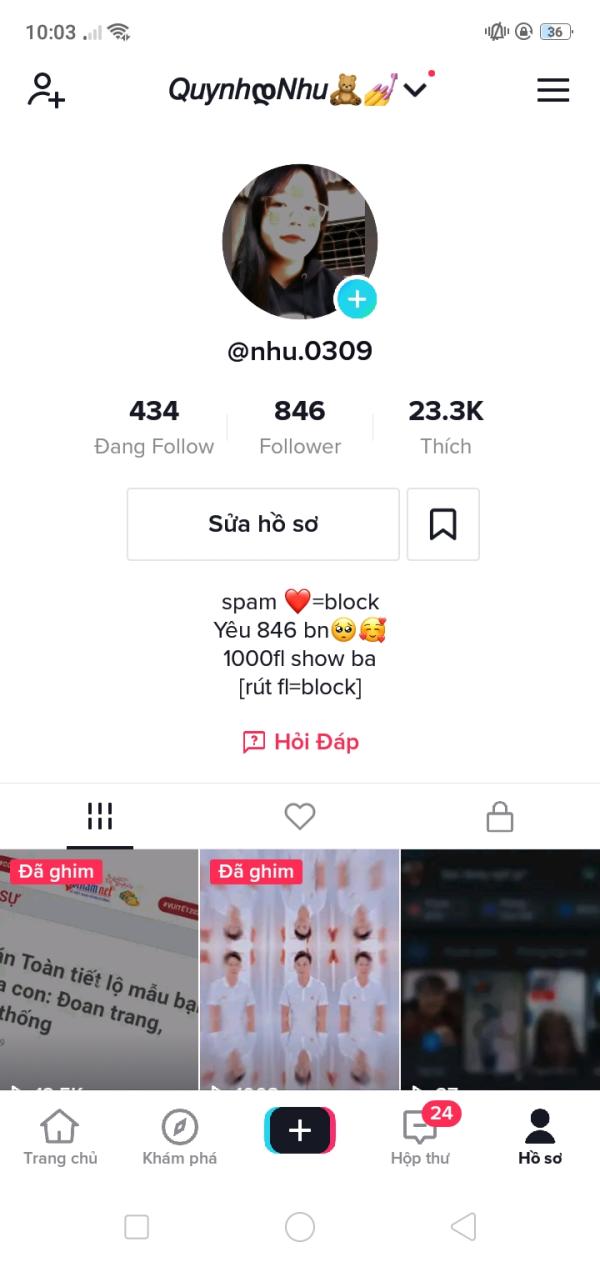Open the pinned news video thumbnail
Image resolution: width=600 pixels, height=1267 pixels.
coord(99,969)
